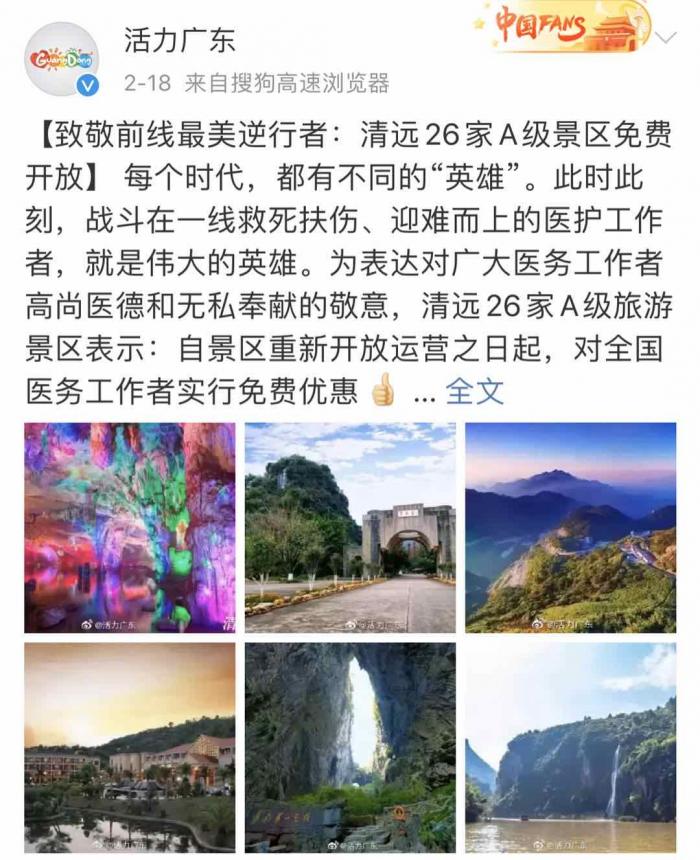Open the mountain sunrise ridge photo
The width and height of the screenshot is (700, 860).
click(x=570, y=527)
